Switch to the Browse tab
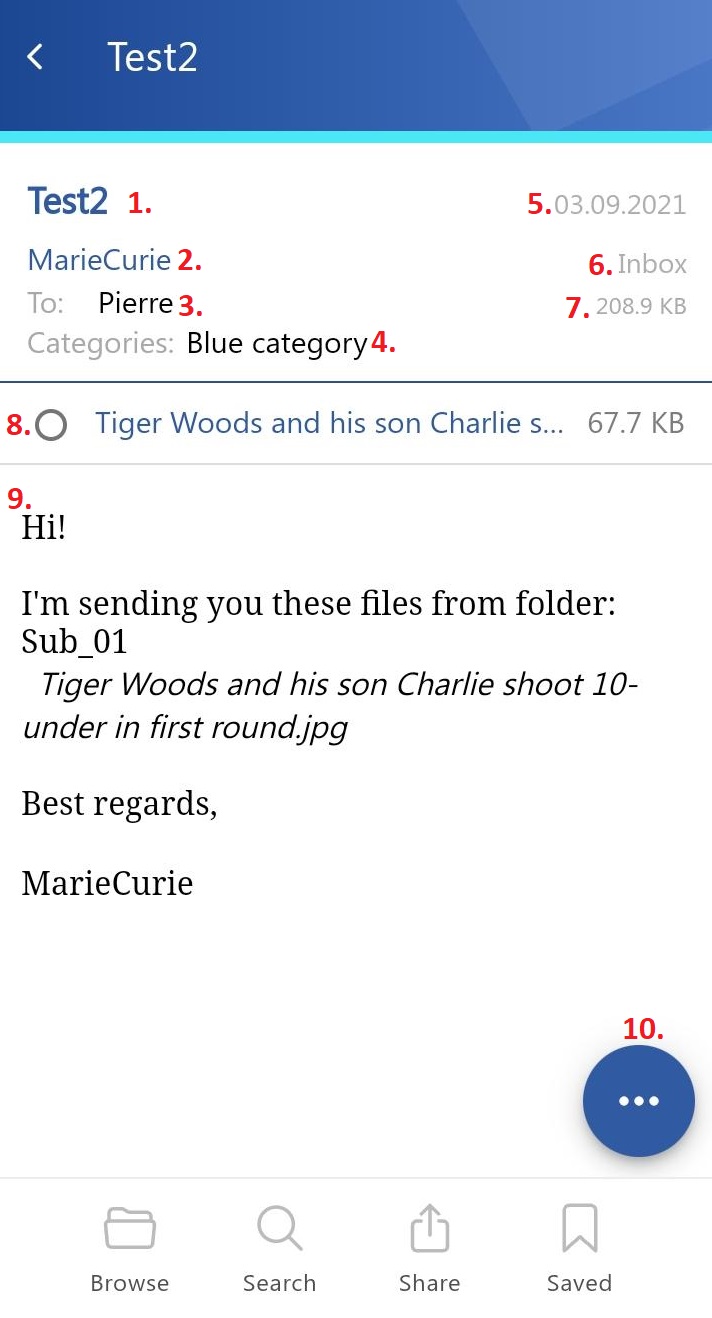712x1318 pixels. coord(130,1247)
